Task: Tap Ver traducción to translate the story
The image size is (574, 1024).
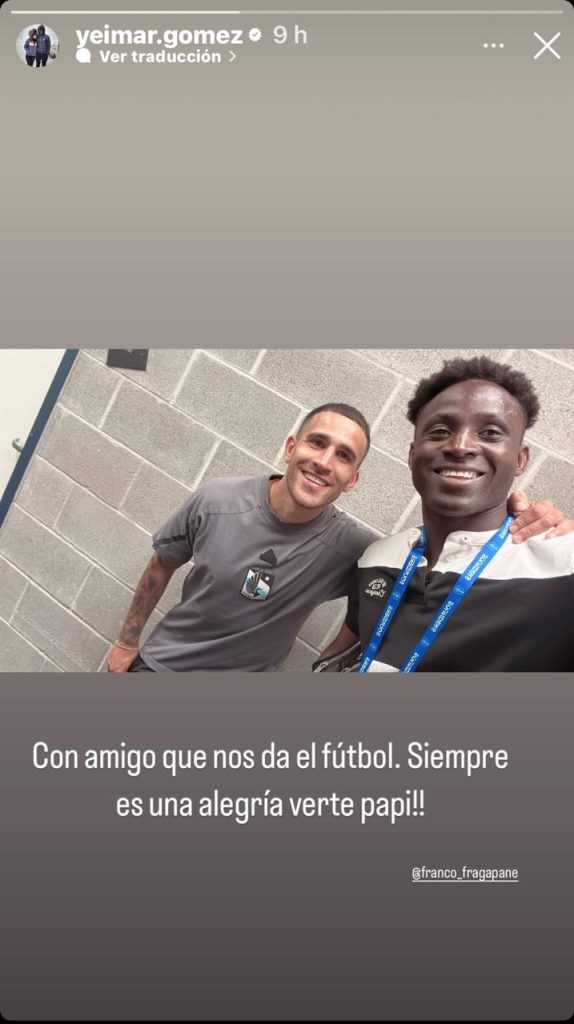Action: tap(156, 57)
